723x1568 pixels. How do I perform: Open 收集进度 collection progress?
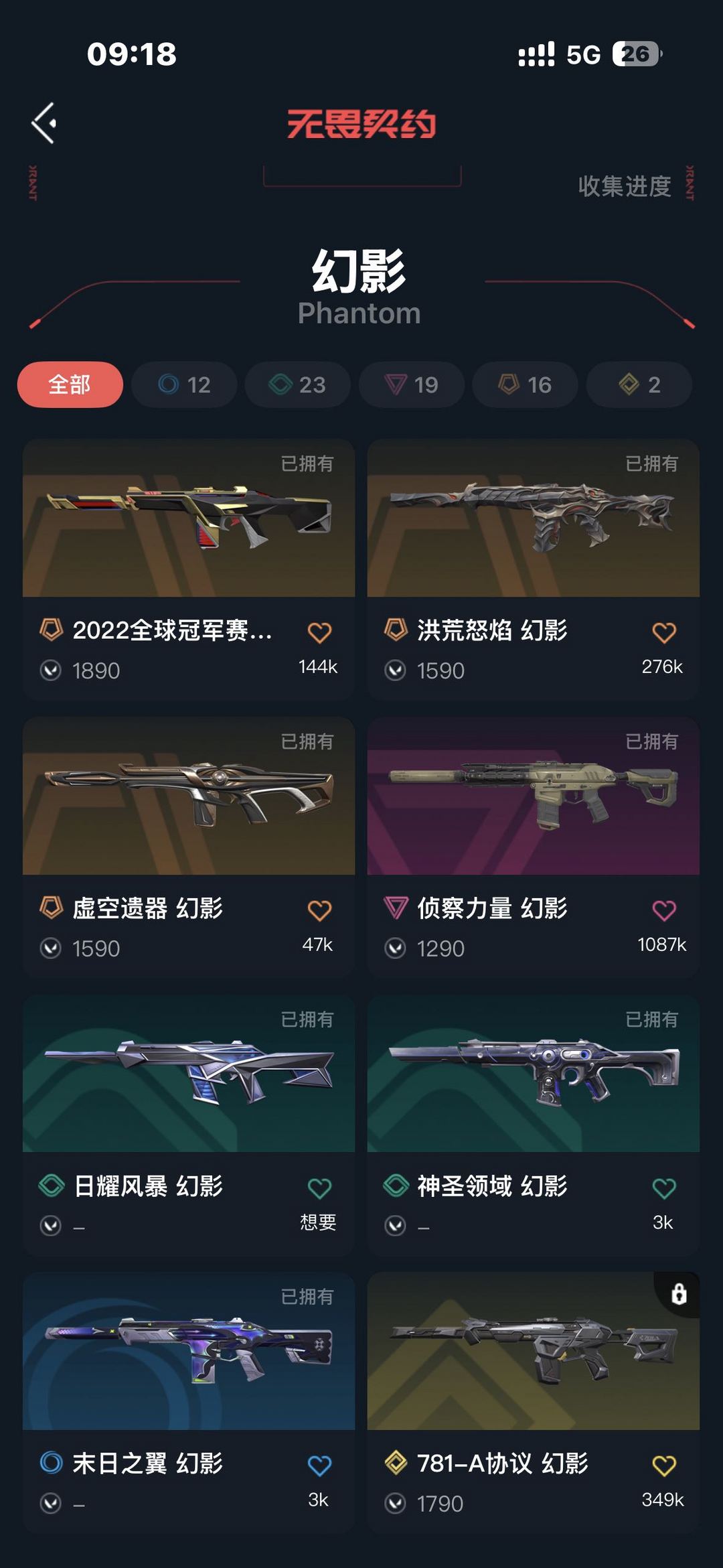[625, 186]
